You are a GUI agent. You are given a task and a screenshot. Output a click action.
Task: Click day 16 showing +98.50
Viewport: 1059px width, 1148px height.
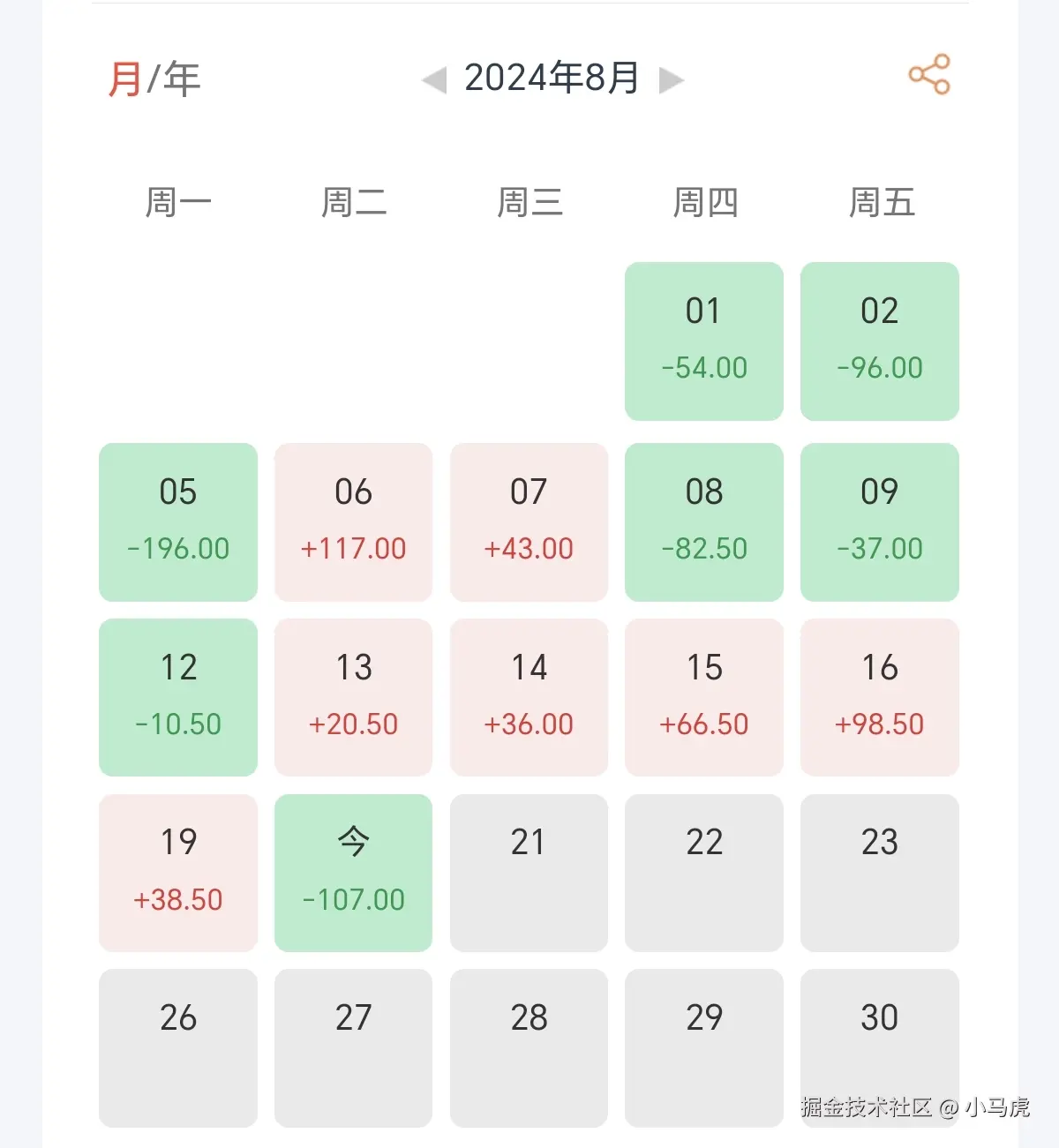tap(879, 696)
